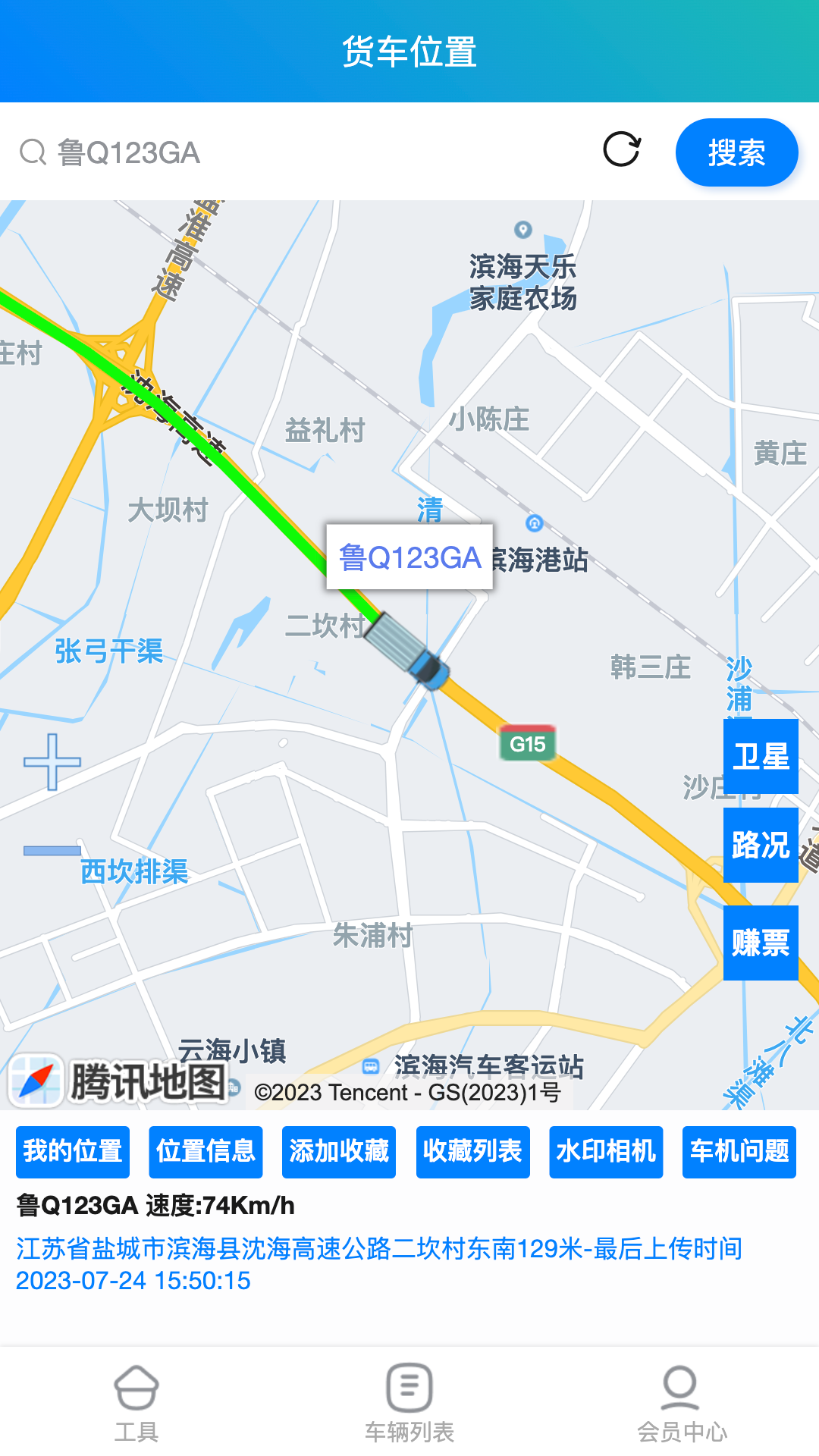Click 我的位置 to show my position
The width and height of the screenshot is (819, 1456).
pyautogui.click(x=72, y=1152)
